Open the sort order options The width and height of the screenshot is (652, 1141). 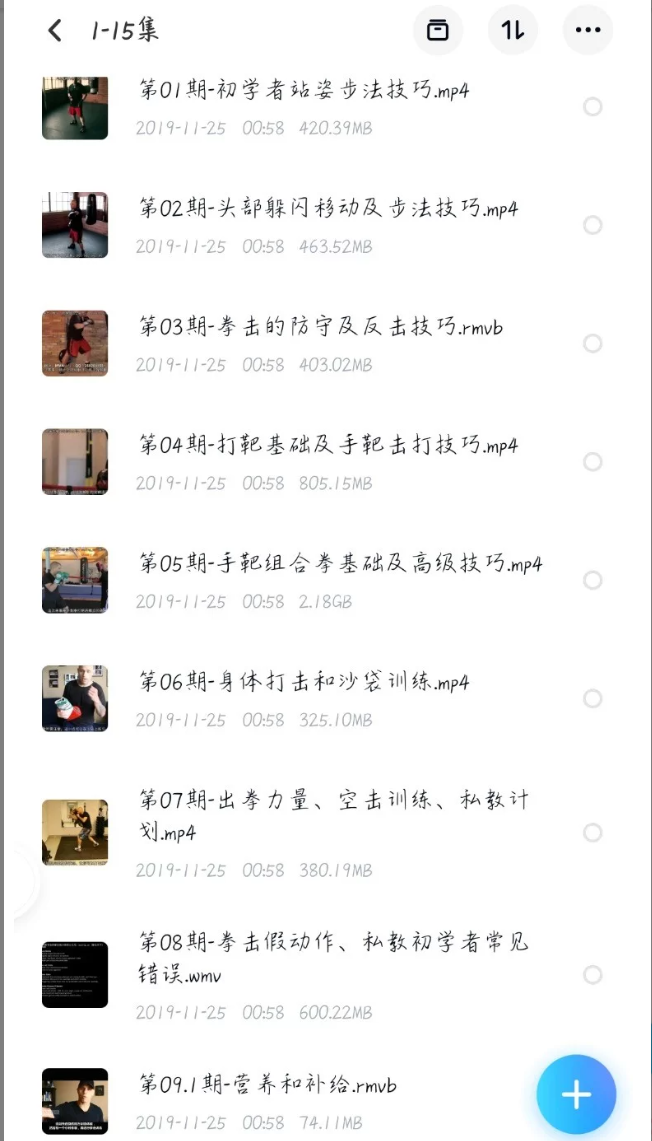[x=513, y=31]
